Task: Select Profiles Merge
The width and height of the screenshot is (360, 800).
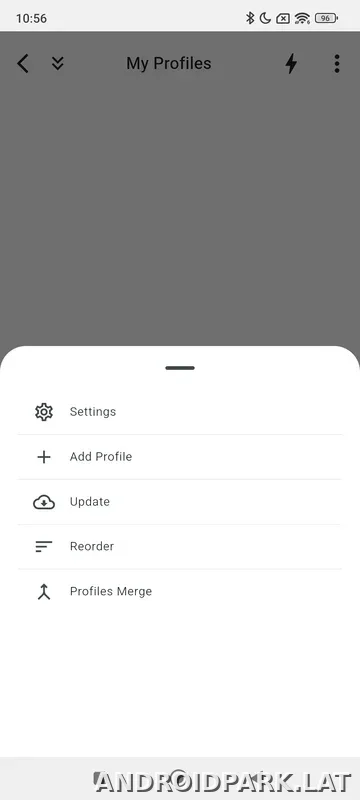Action: tap(180, 591)
